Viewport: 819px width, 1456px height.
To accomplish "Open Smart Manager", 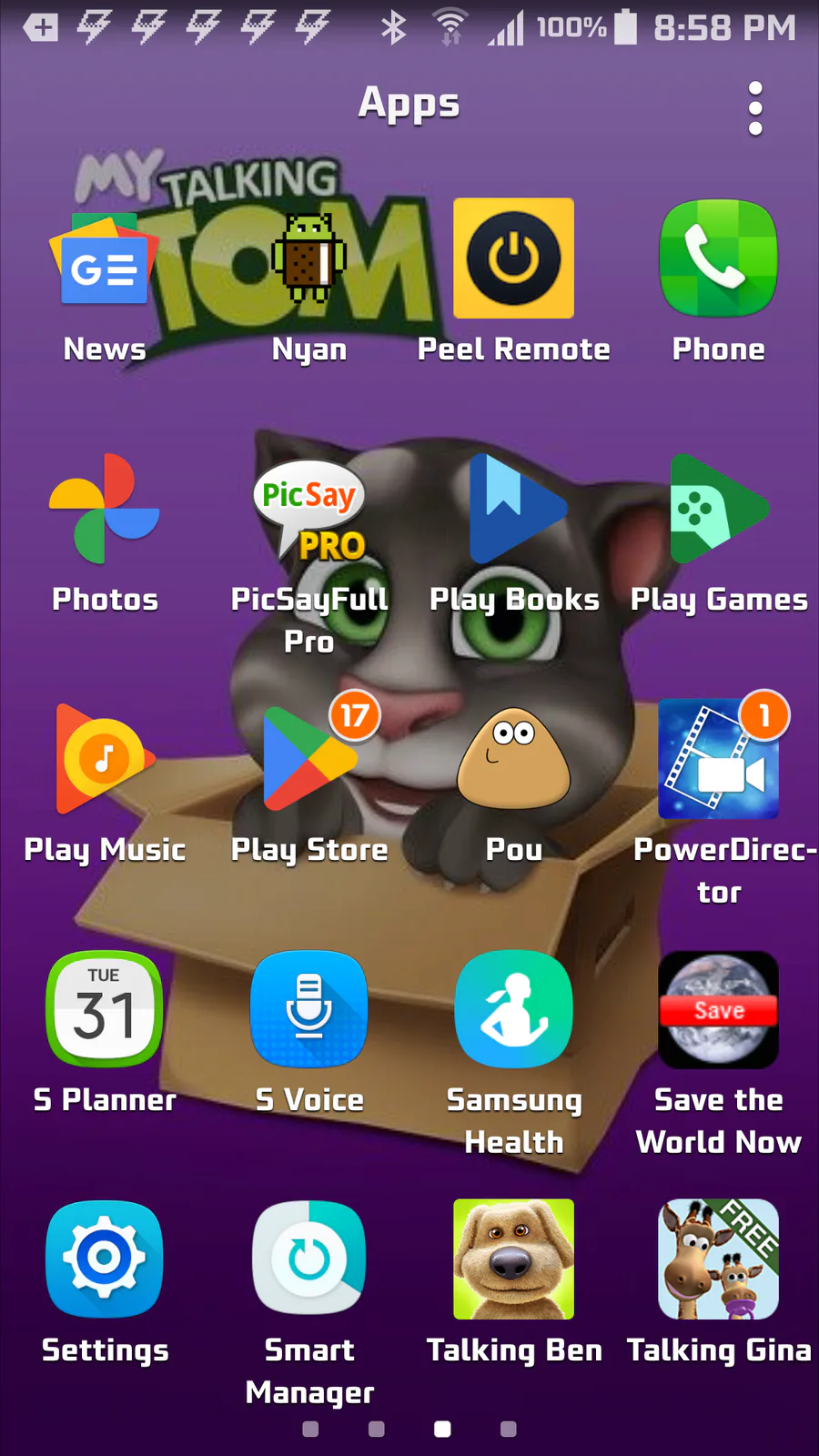I will [309, 1259].
